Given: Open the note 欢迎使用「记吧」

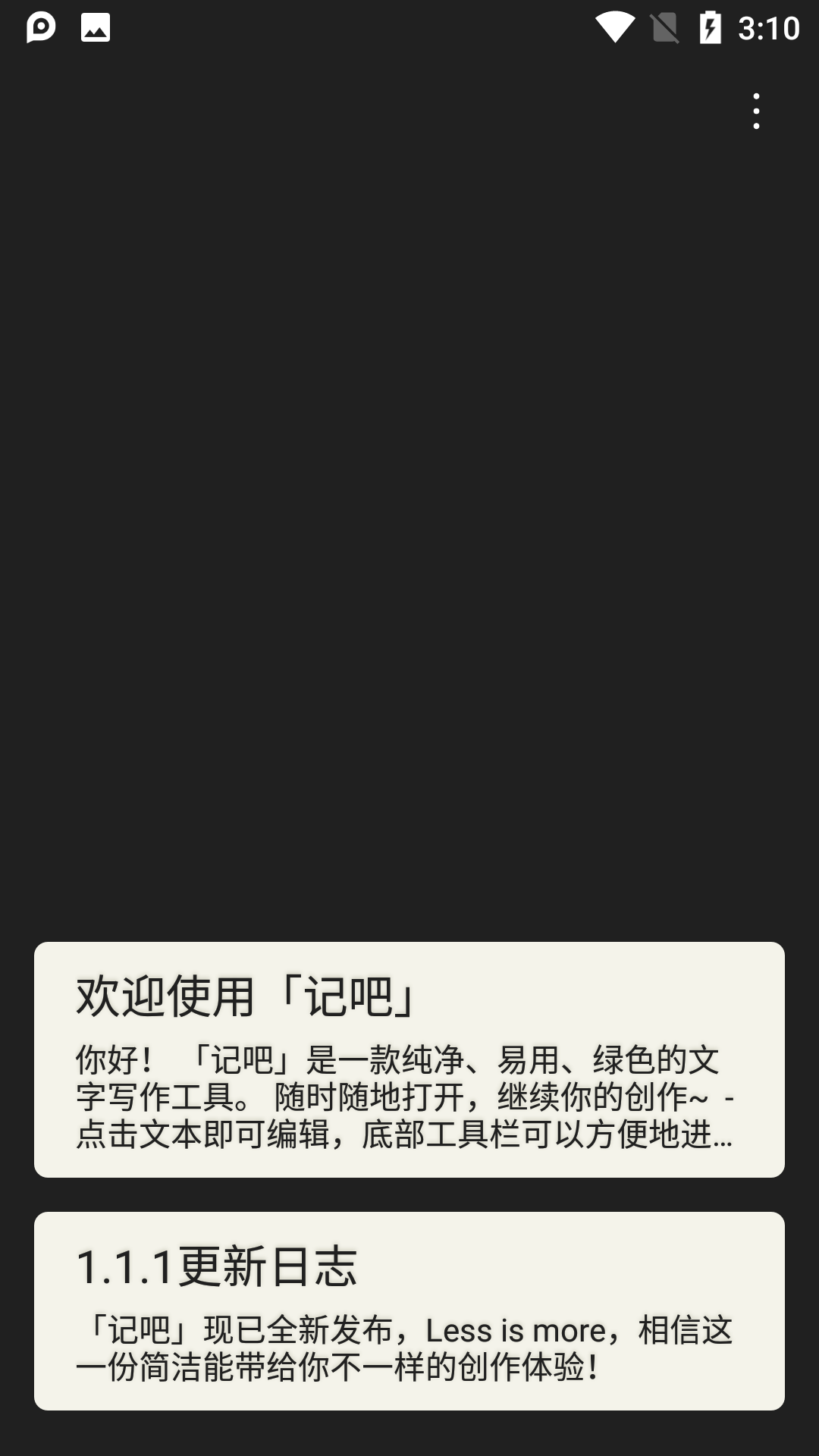Looking at the screenshot, I should (x=409, y=1059).
